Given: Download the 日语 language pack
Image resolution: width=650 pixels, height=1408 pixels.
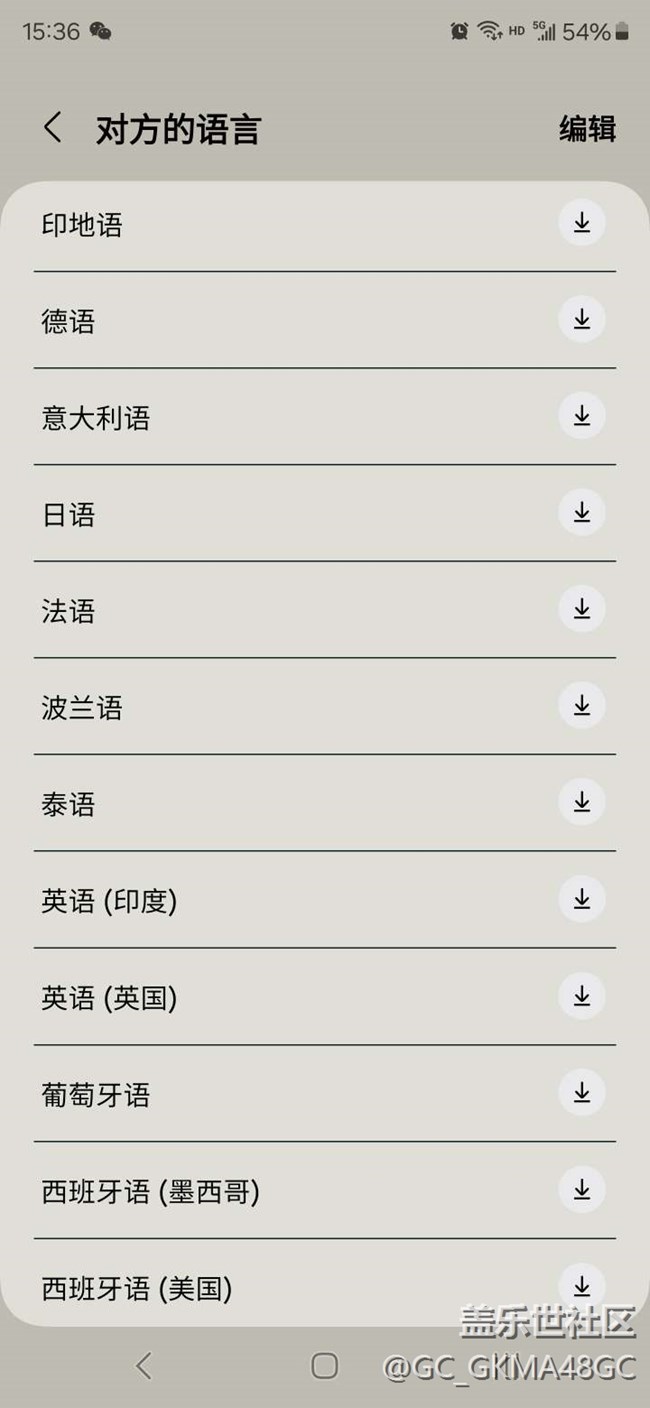Looking at the screenshot, I should 582,513.
